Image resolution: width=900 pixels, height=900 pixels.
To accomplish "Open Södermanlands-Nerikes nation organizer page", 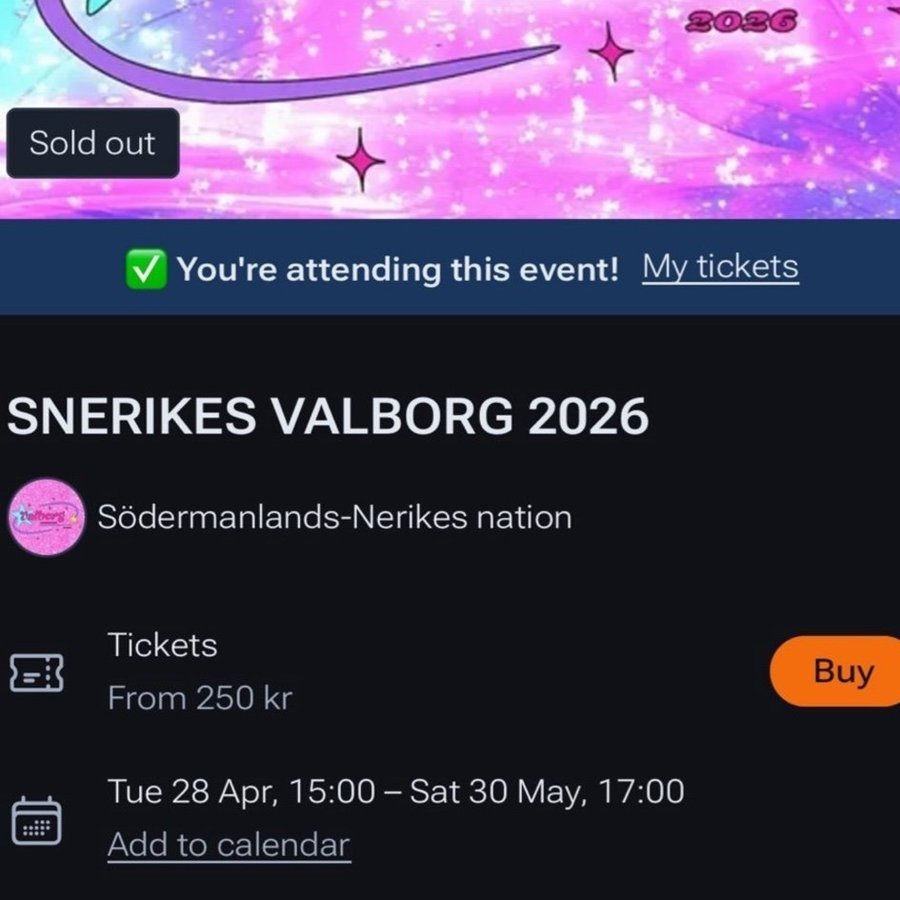I will [334, 517].
